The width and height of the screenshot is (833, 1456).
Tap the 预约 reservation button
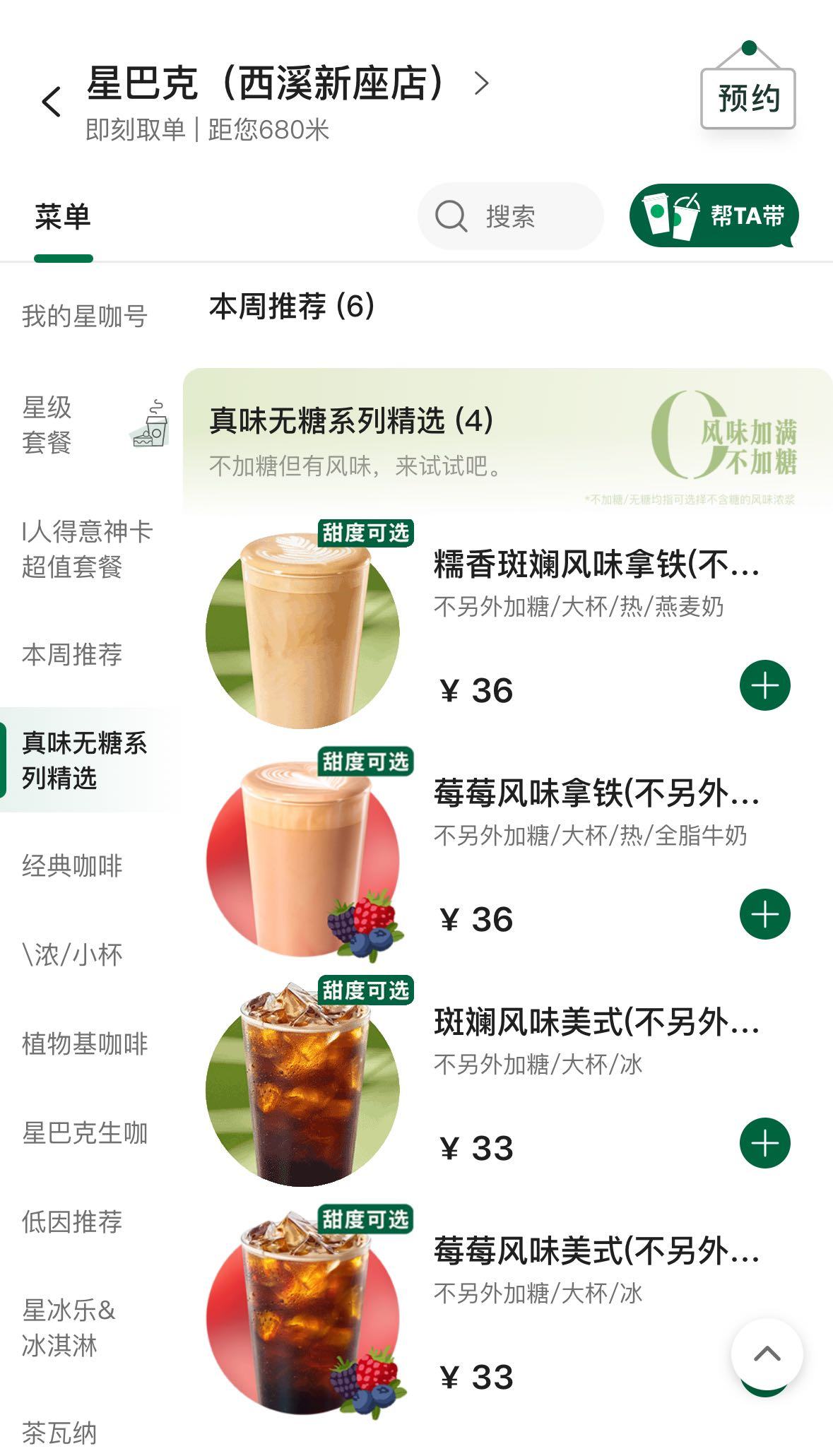click(x=748, y=98)
